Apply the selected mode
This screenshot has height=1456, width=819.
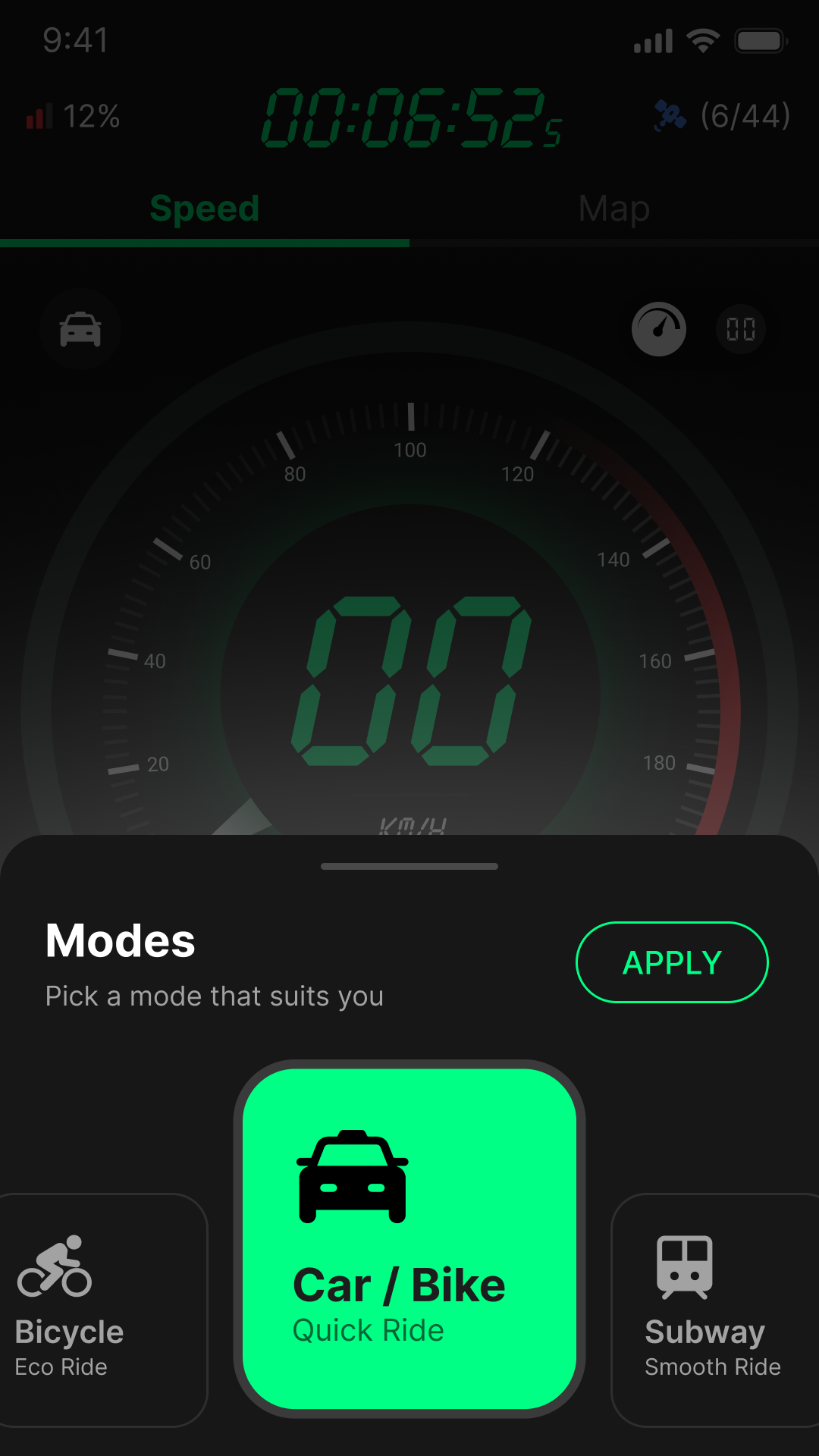(x=672, y=962)
